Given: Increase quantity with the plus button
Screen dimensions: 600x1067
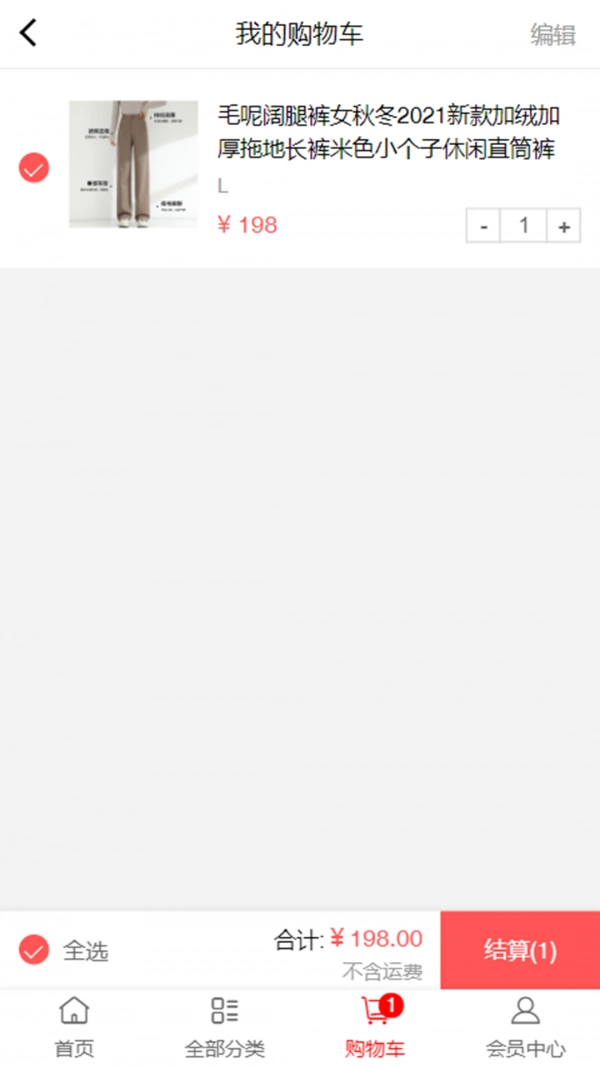Looking at the screenshot, I should (564, 226).
